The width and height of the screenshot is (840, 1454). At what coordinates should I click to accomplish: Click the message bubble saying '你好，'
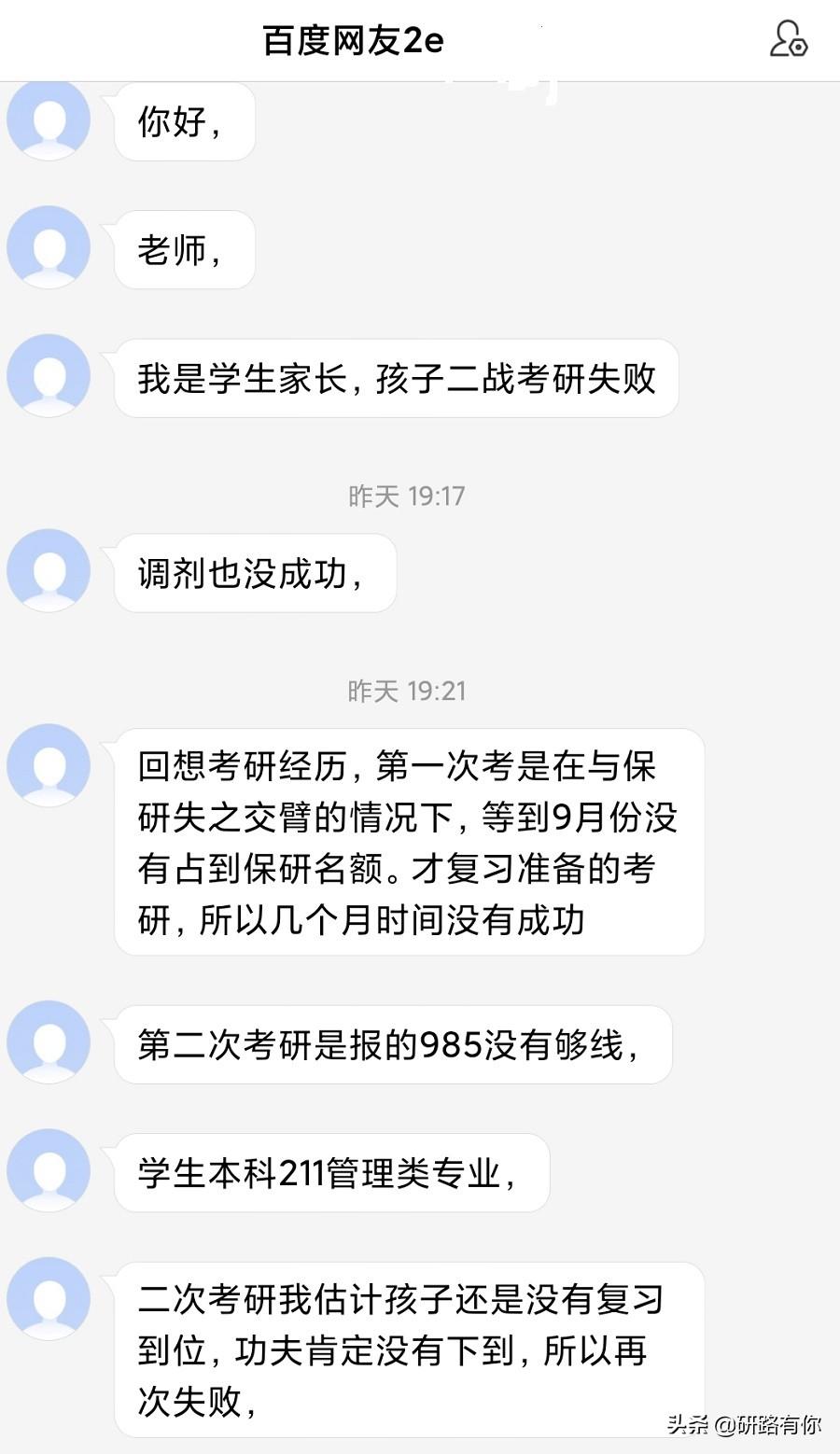[183, 119]
